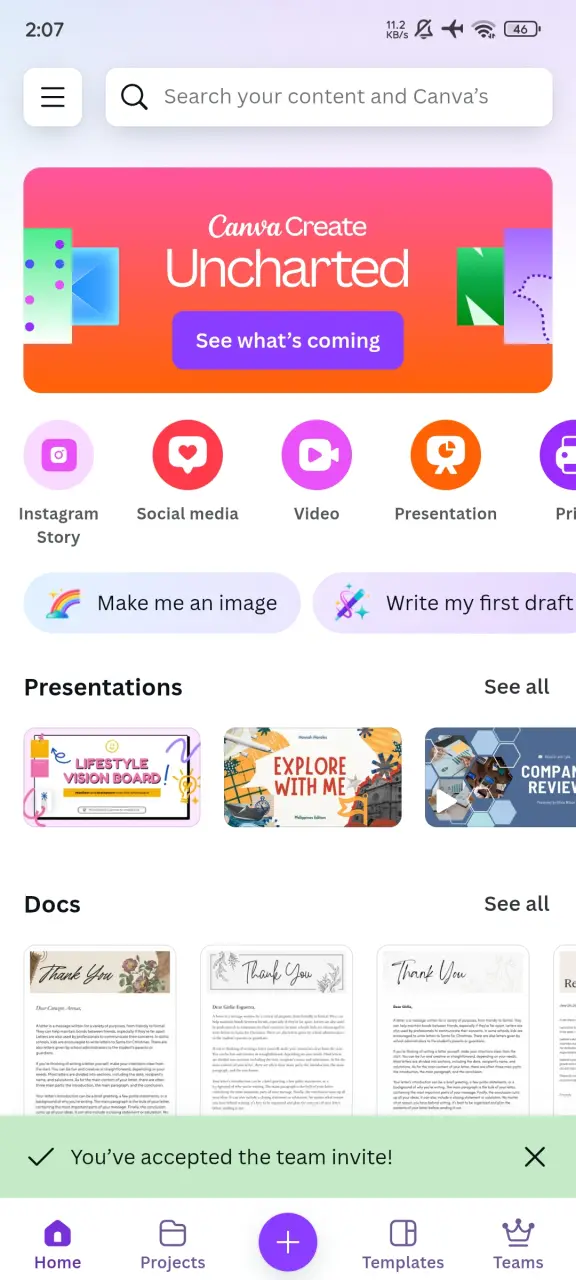This screenshot has width=576, height=1280.
Task: Open the Company Review presentation
Action: pyautogui.click(x=500, y=777)
